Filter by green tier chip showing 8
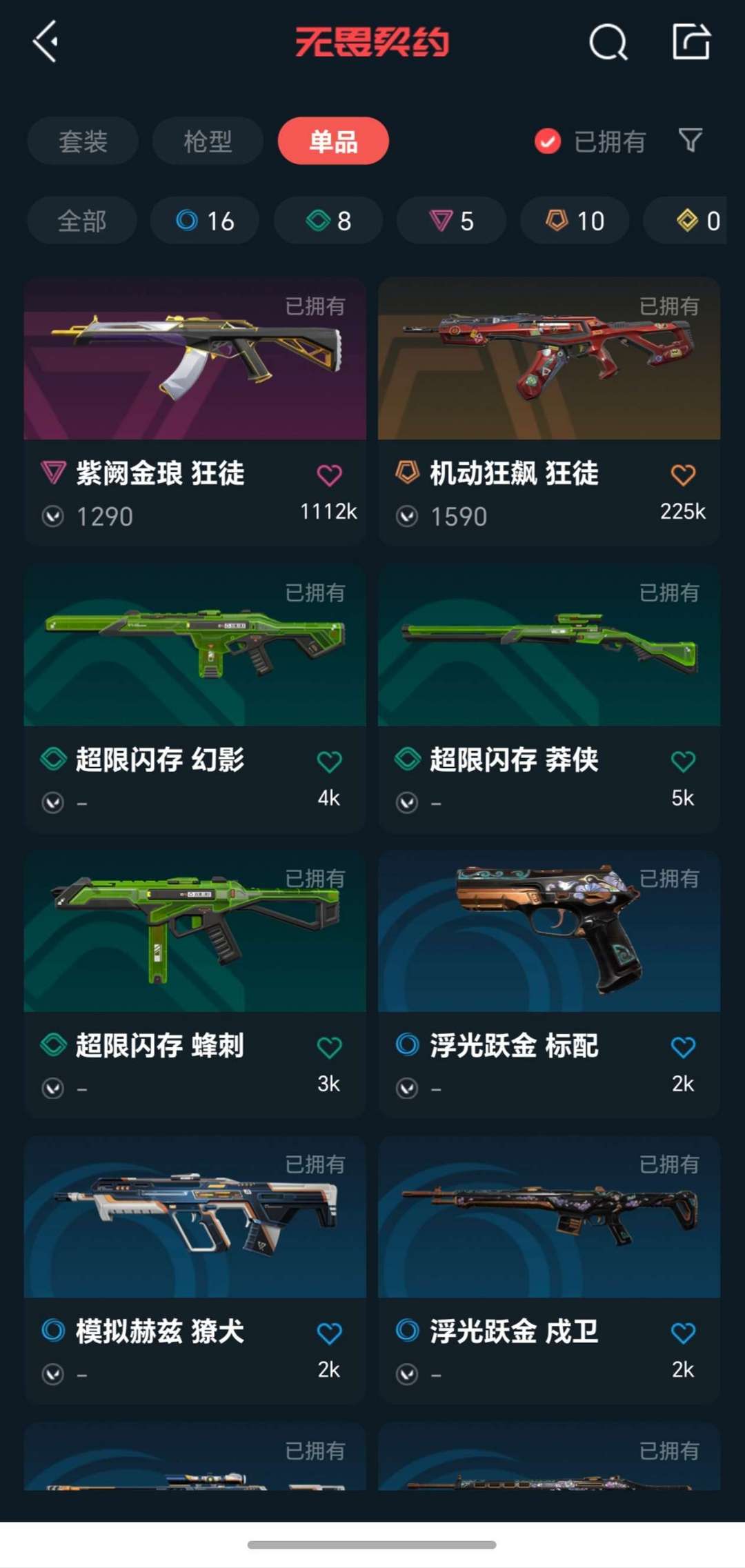The width and height of the screenshot is (745, 1568). pyautogui.click(x=328, y=221)
